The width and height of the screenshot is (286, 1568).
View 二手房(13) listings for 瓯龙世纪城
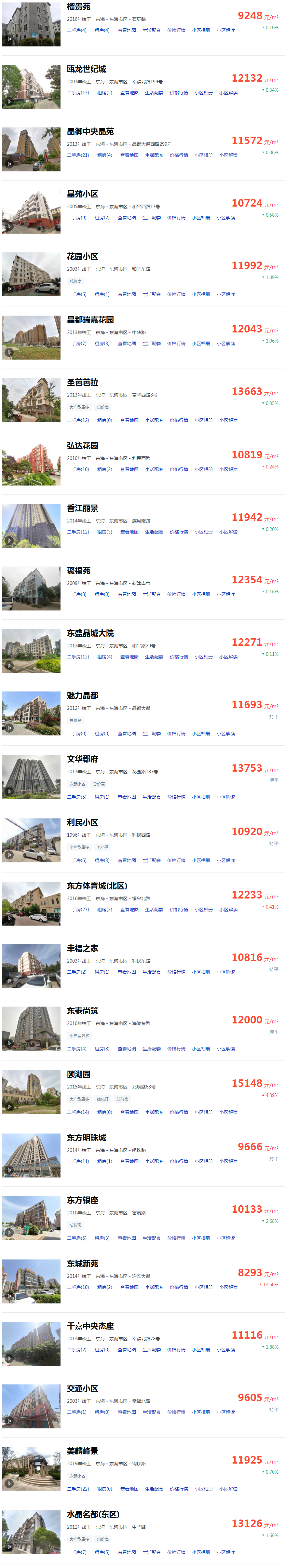[x=78, y=93]
